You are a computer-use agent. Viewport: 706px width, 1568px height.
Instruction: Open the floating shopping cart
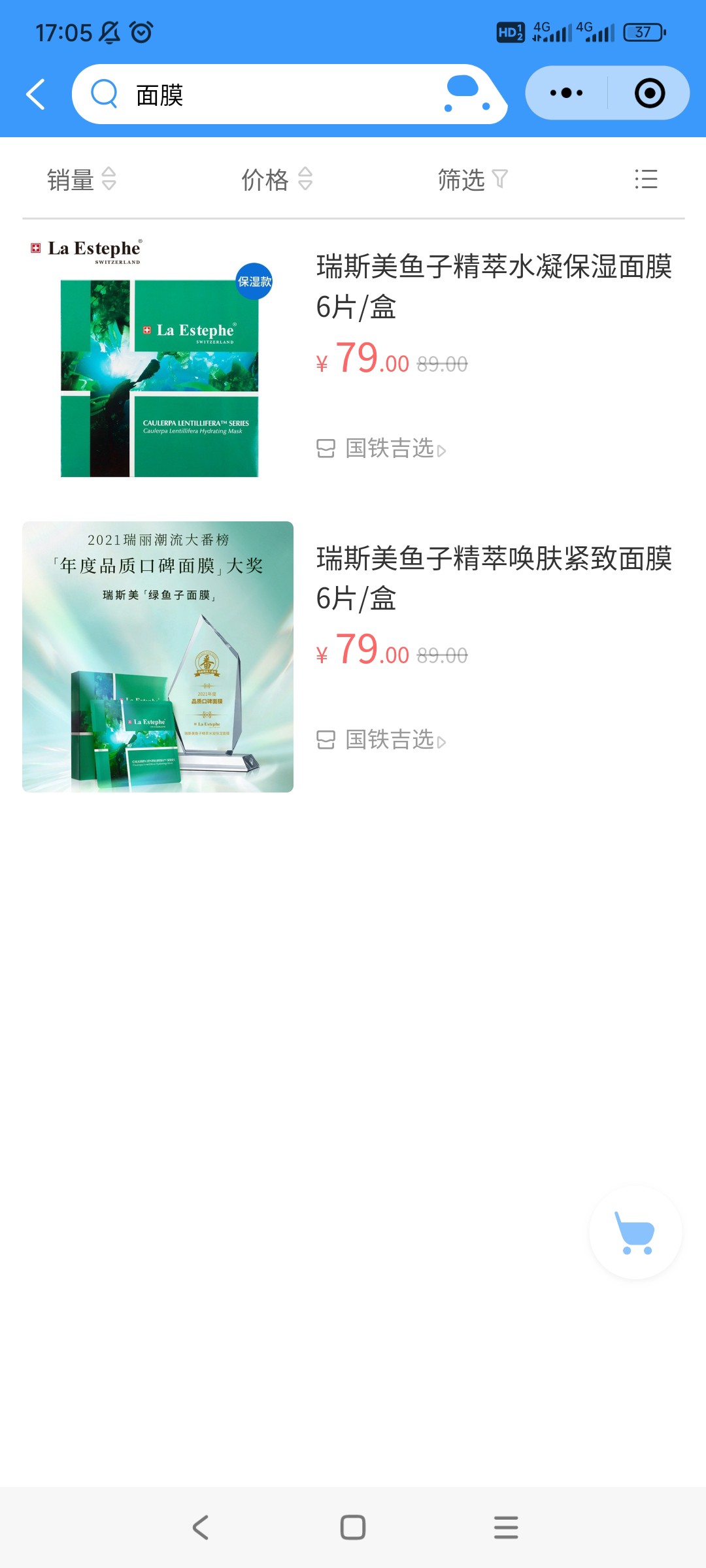(x=635, y=1233)
